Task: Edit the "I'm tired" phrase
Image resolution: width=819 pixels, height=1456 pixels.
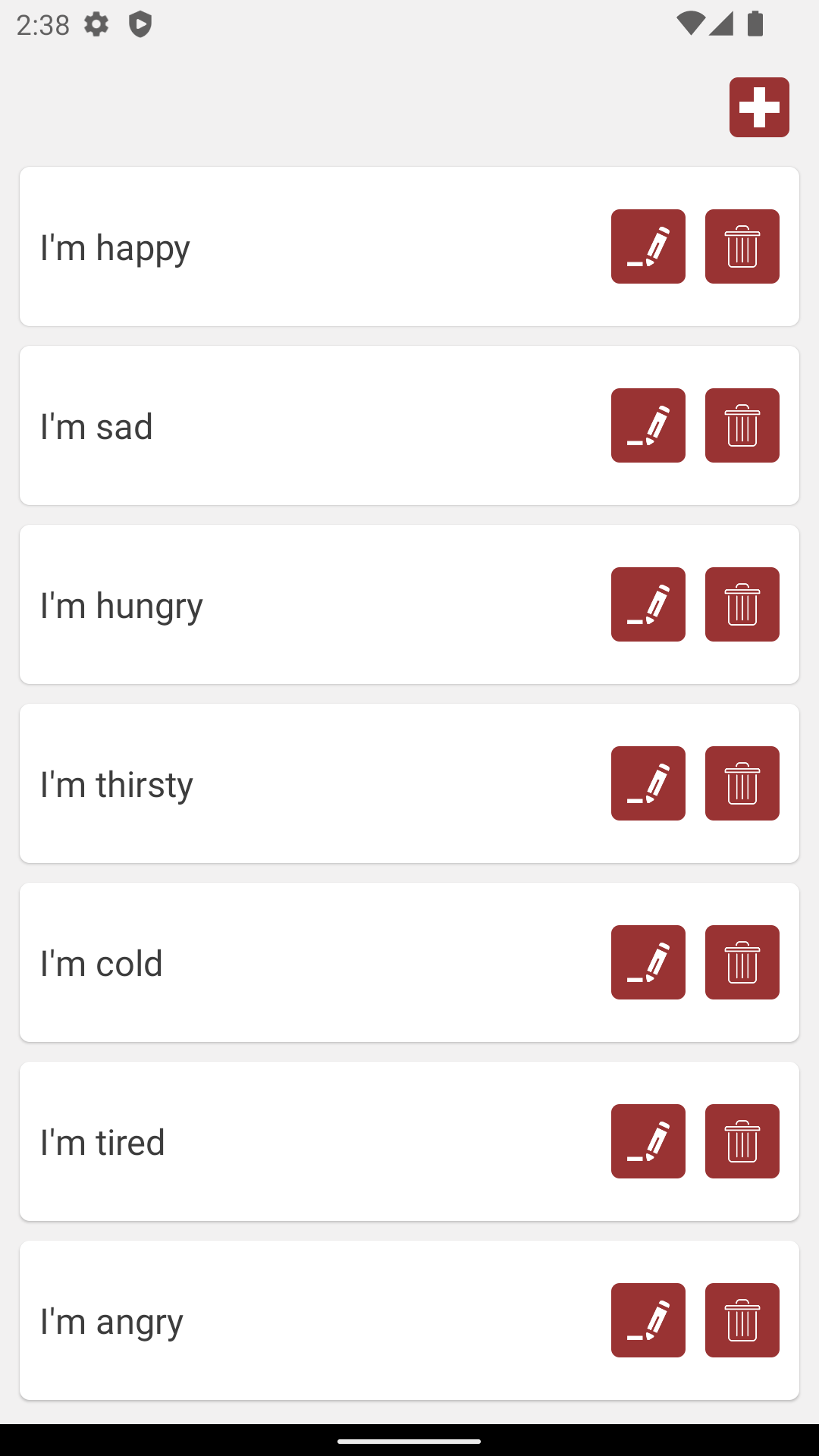Action: tap(648, 1141)
